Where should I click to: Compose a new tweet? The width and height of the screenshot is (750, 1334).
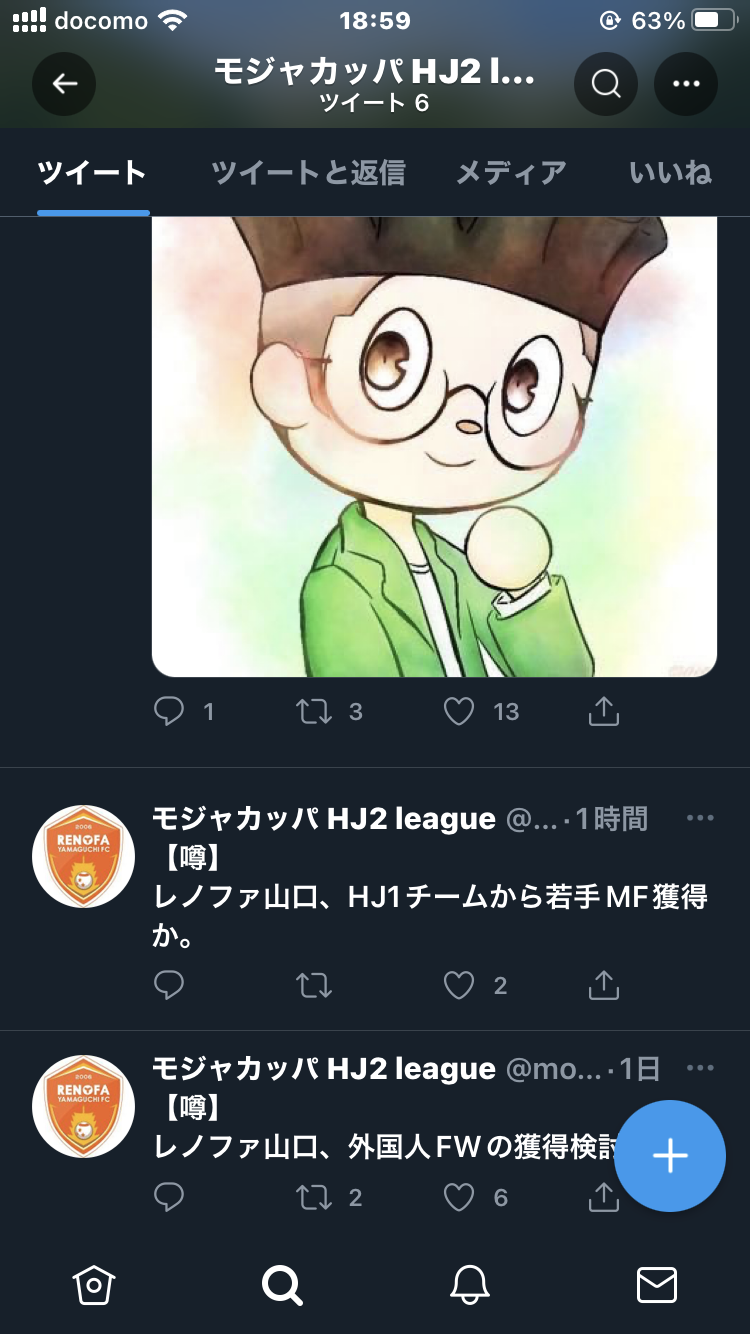click(x=669, y=1156)
